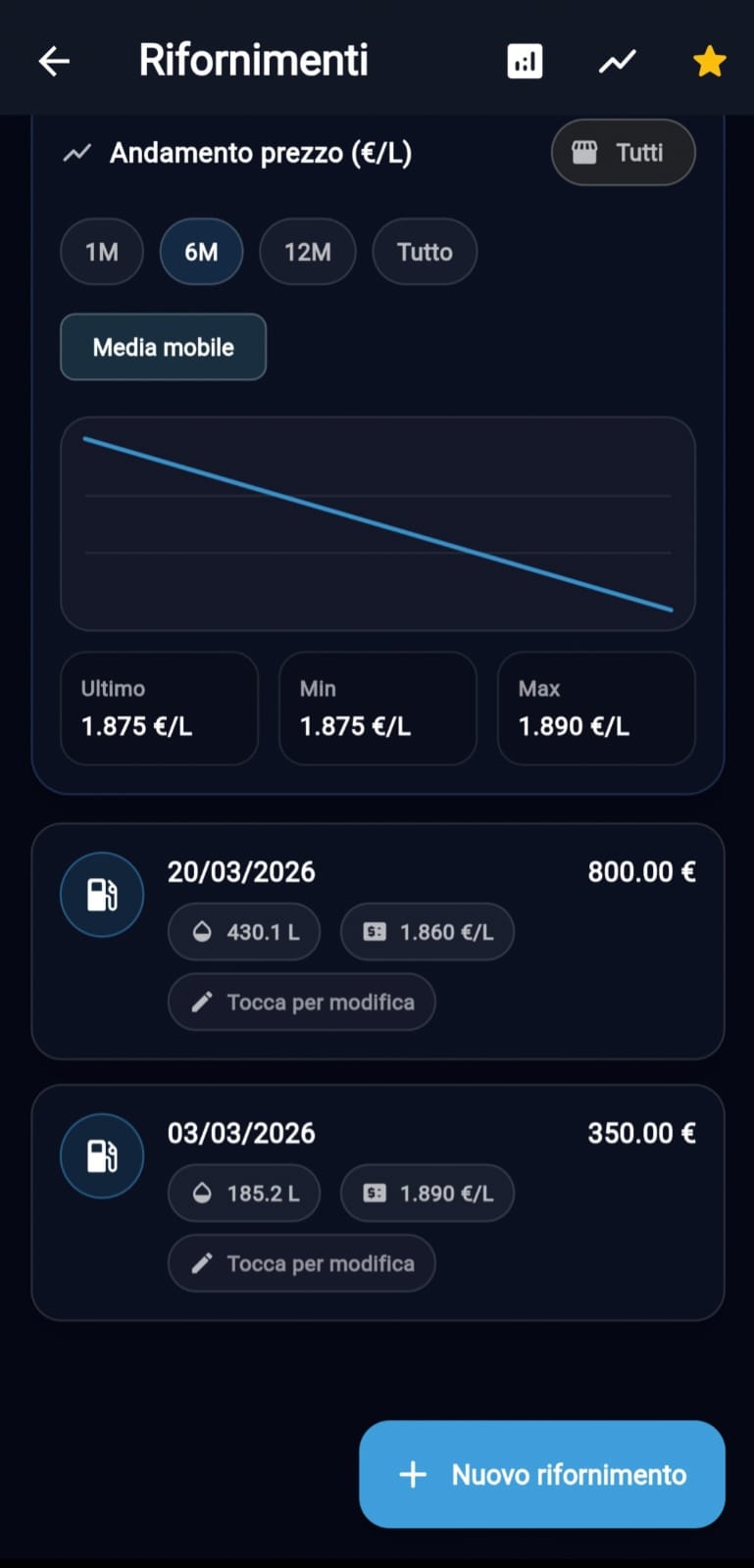Select the 6M time range

coord(201,252)
